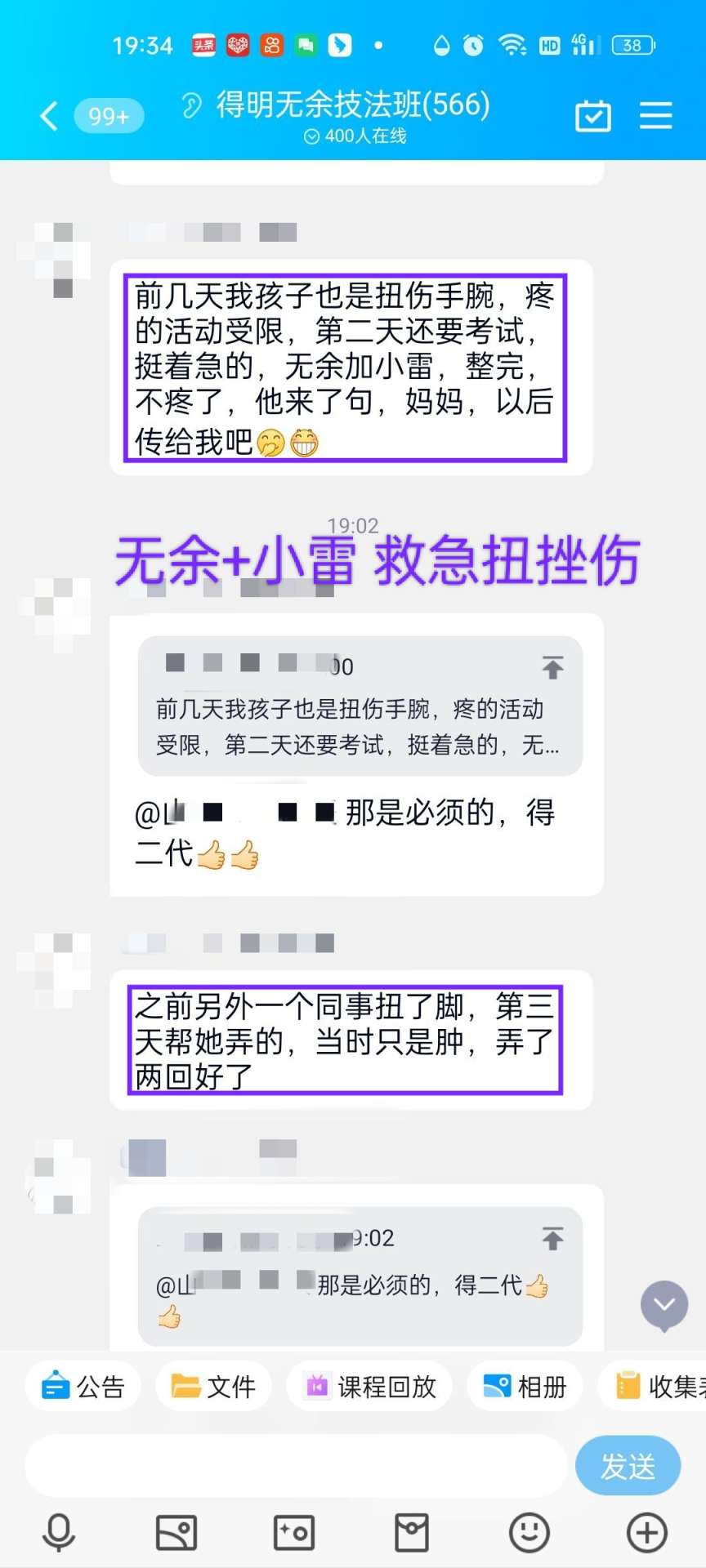Screen dimensions: 706x1568
Task: Open the group settings menu
Action: point(655,116)
